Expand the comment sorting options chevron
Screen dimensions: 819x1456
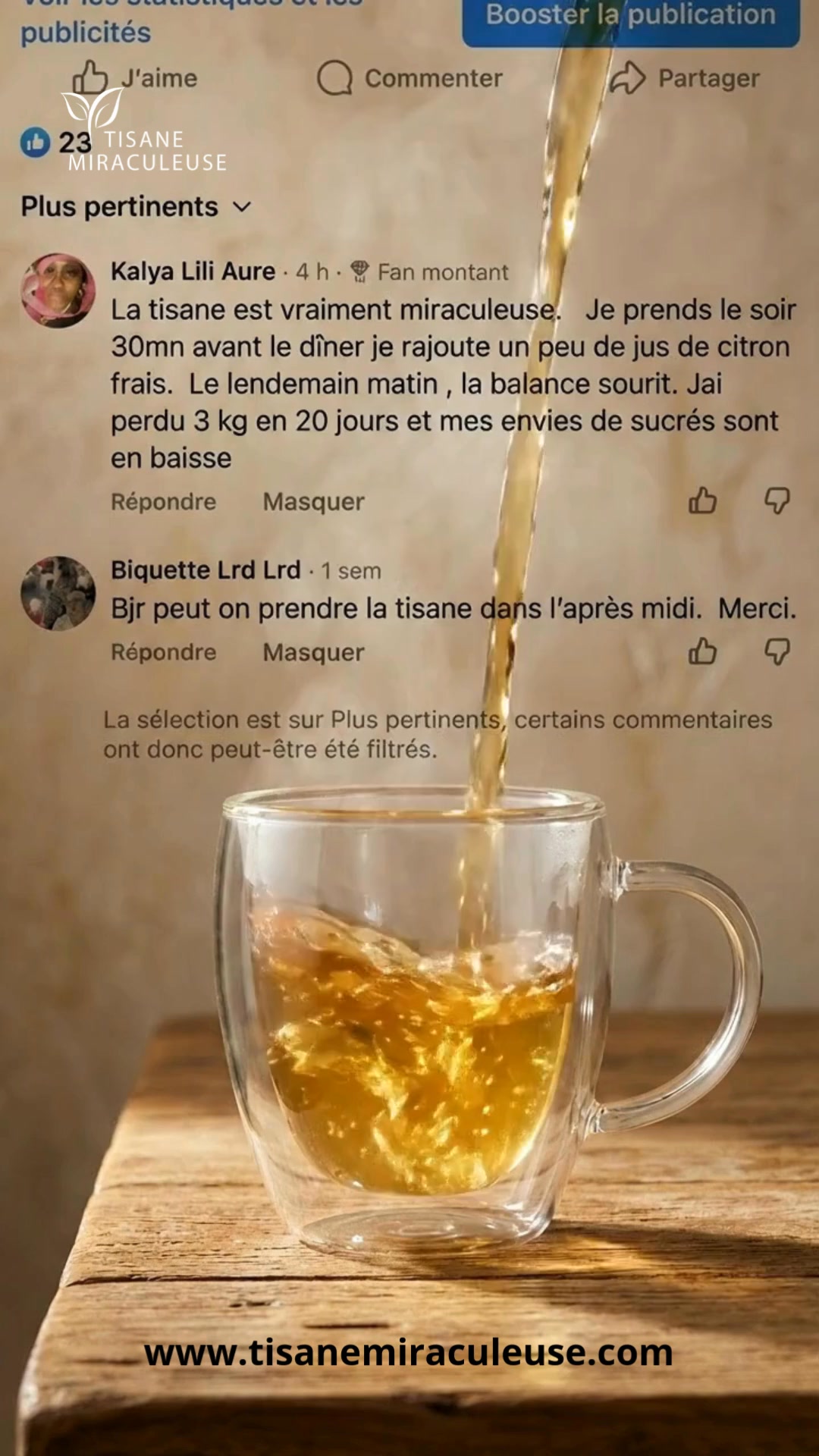(x=241, y=206)
